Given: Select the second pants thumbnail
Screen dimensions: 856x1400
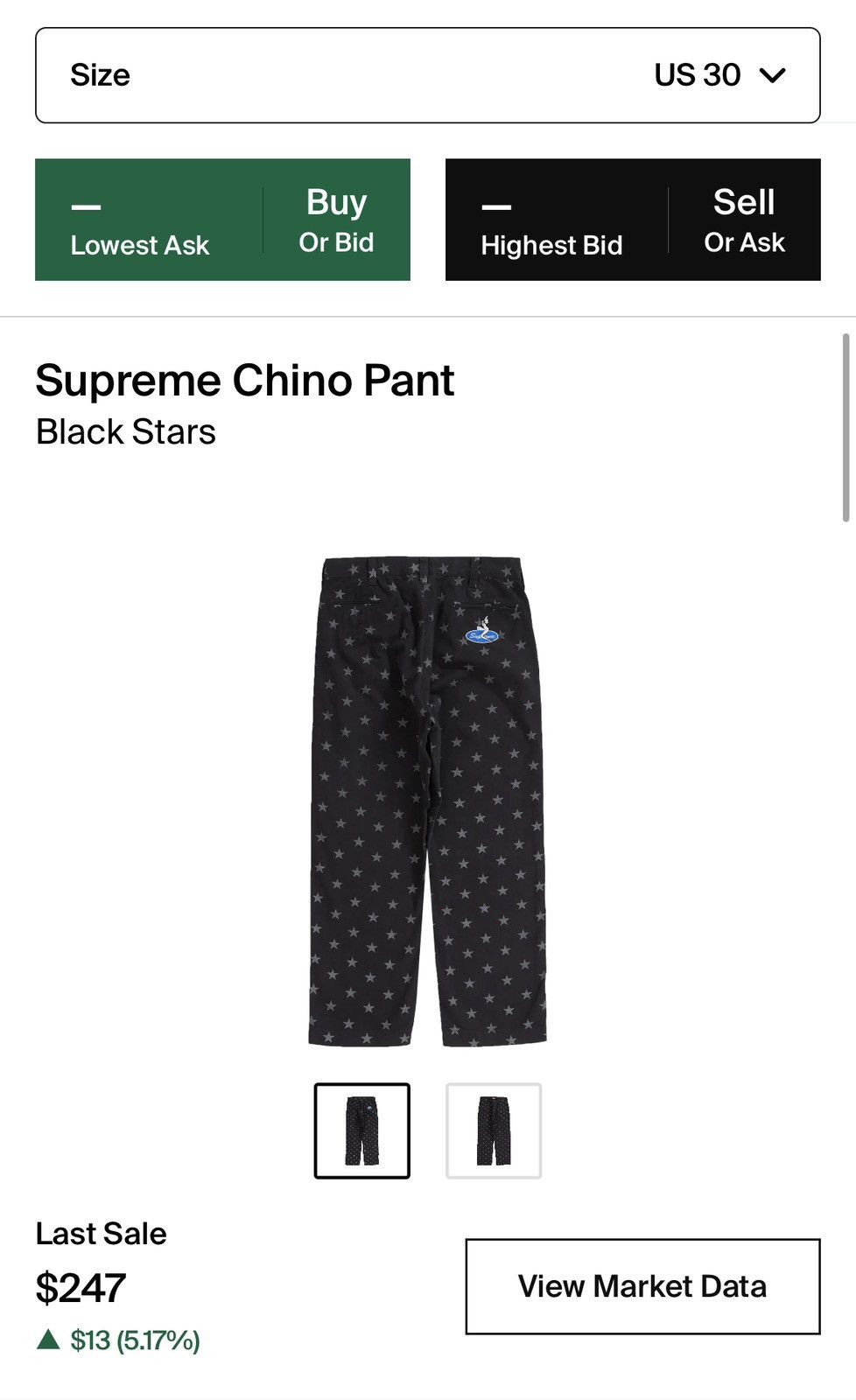Looking at the screenshot, I should [x=494, y=1130].
